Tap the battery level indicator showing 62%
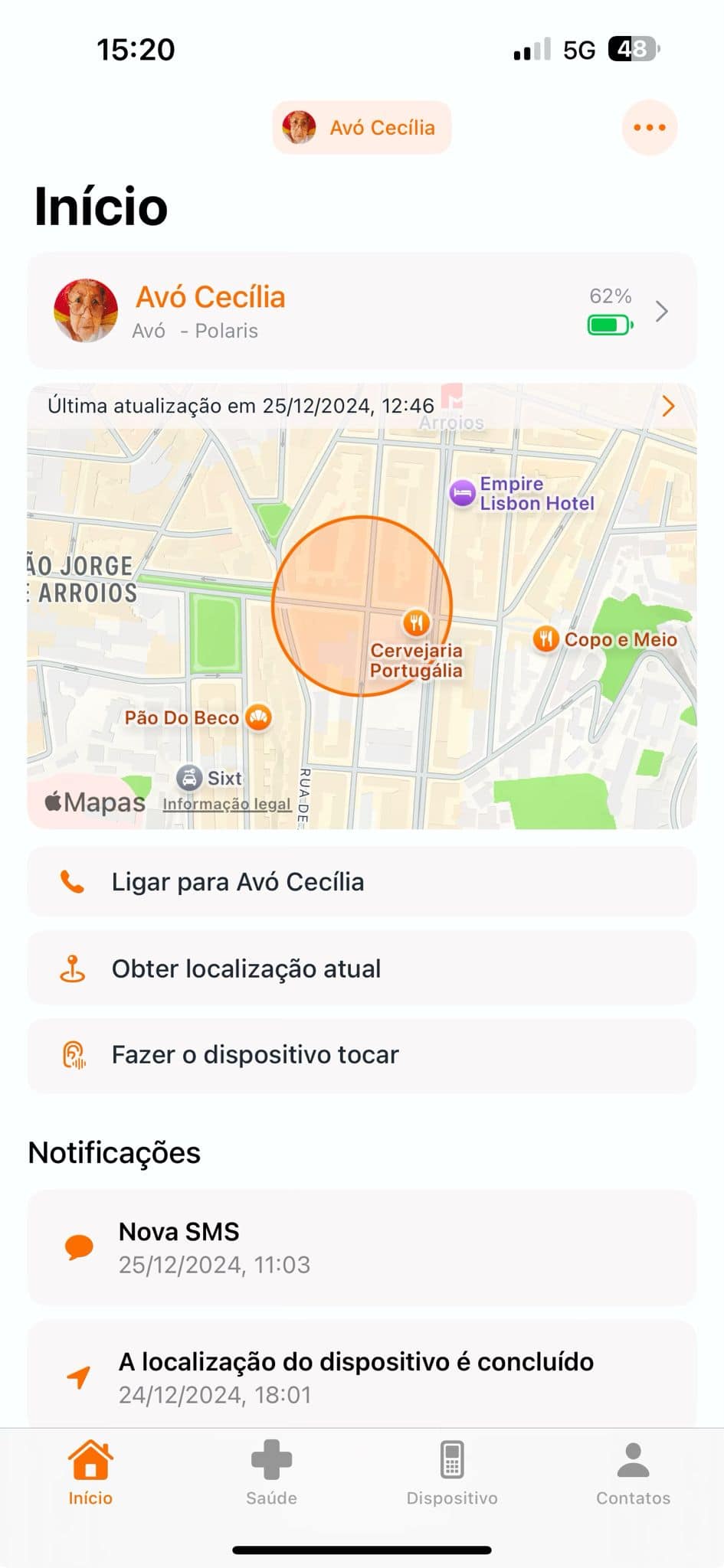The height and width of the screenshot is (1568, 724). pos(609,325)
